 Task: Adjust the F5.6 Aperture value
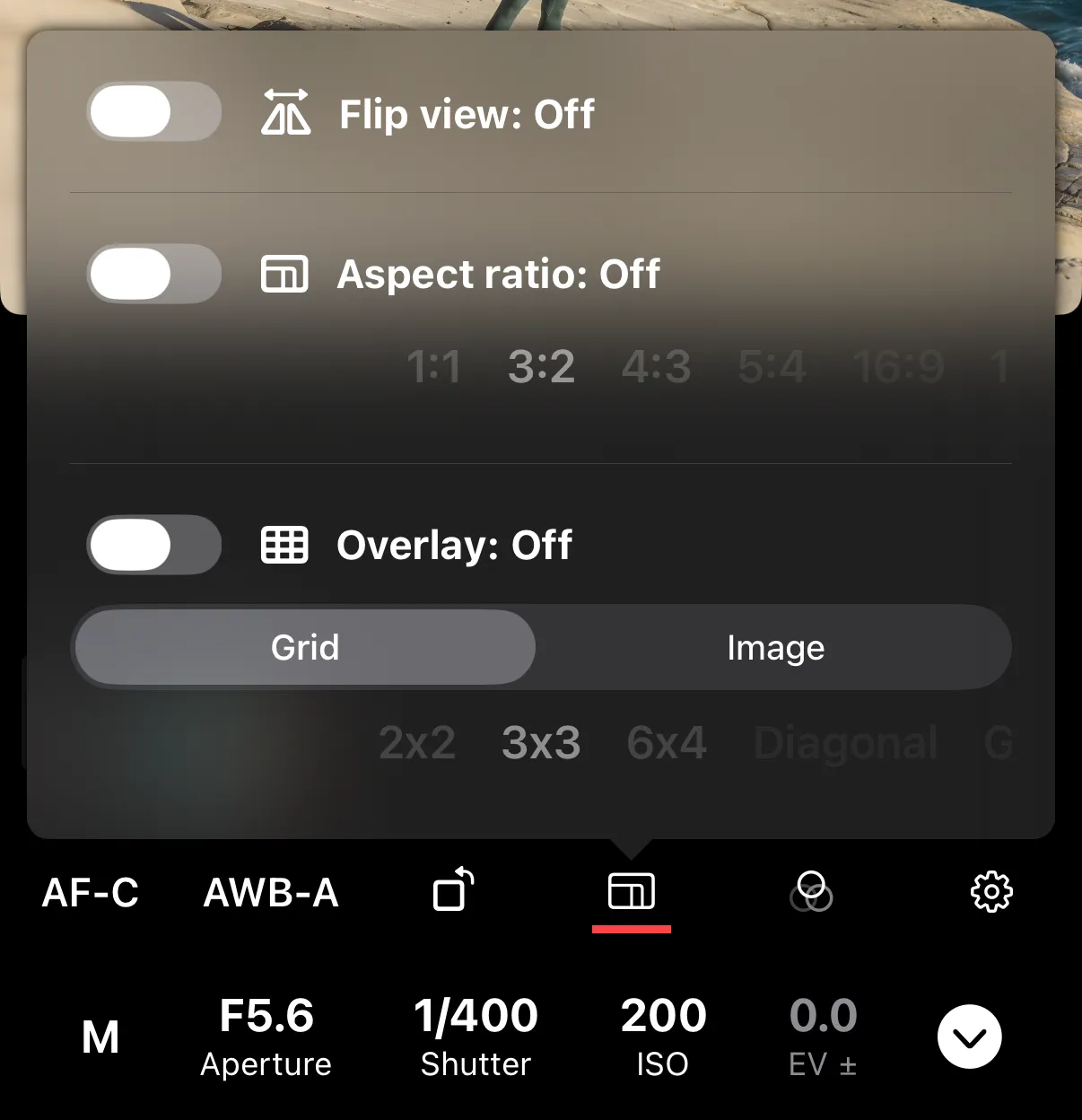click(266, 1037)
